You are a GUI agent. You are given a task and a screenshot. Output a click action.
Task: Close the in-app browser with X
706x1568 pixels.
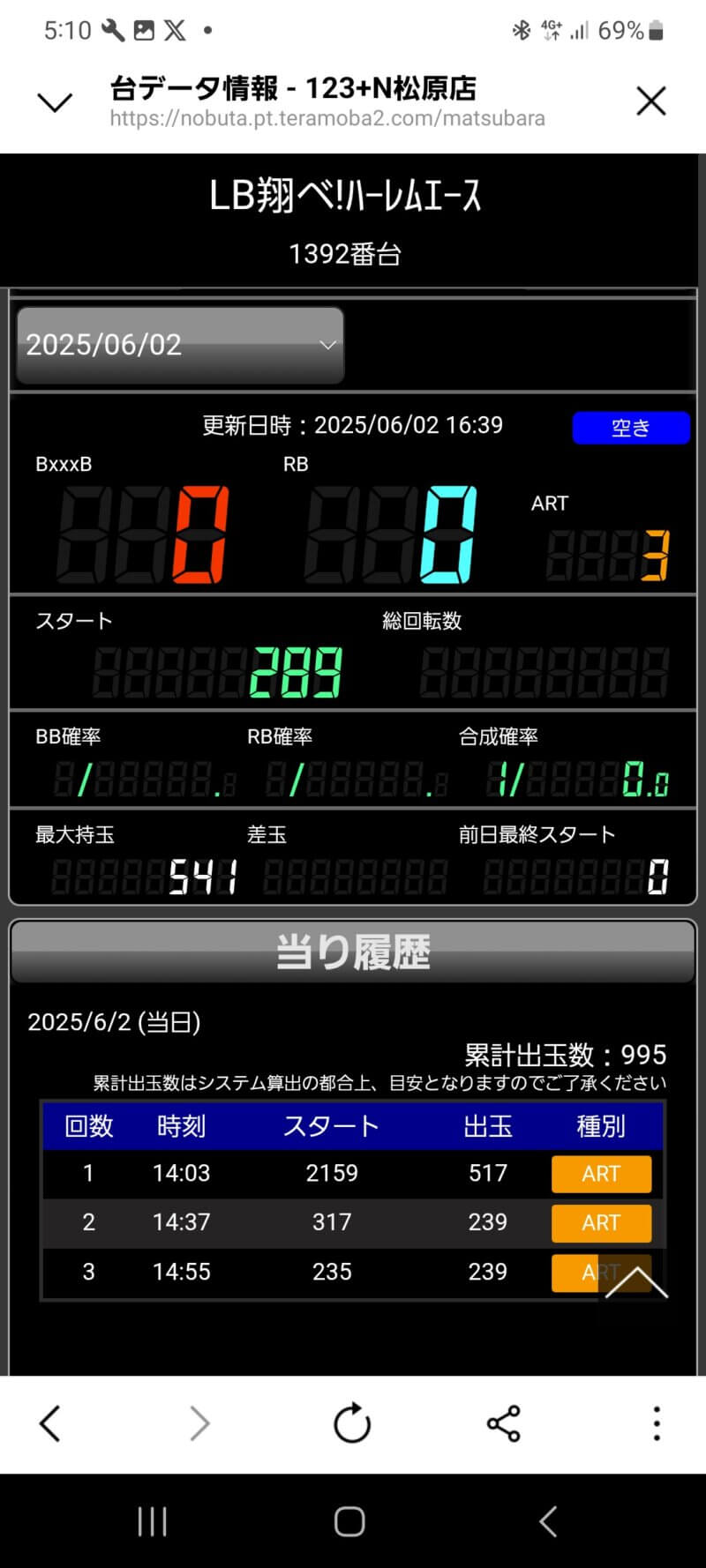tap(650, 101)
